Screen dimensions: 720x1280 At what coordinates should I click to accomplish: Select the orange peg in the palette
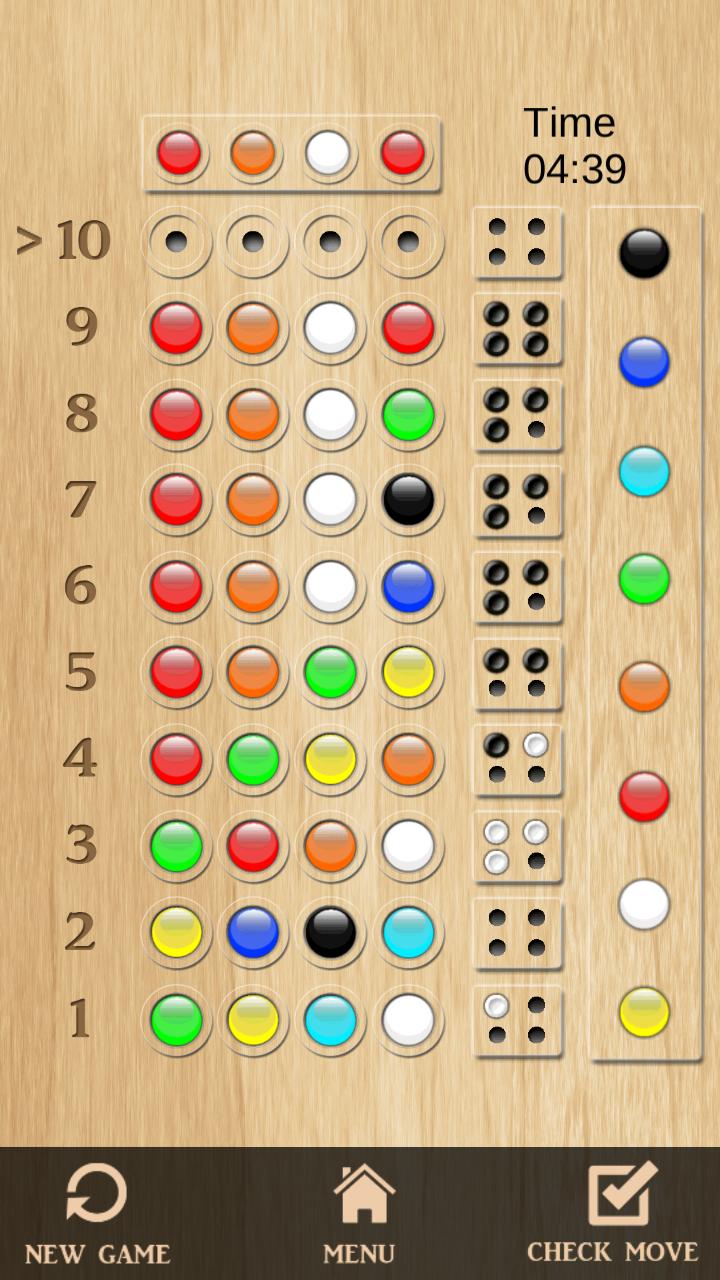[x=644, y=687]
